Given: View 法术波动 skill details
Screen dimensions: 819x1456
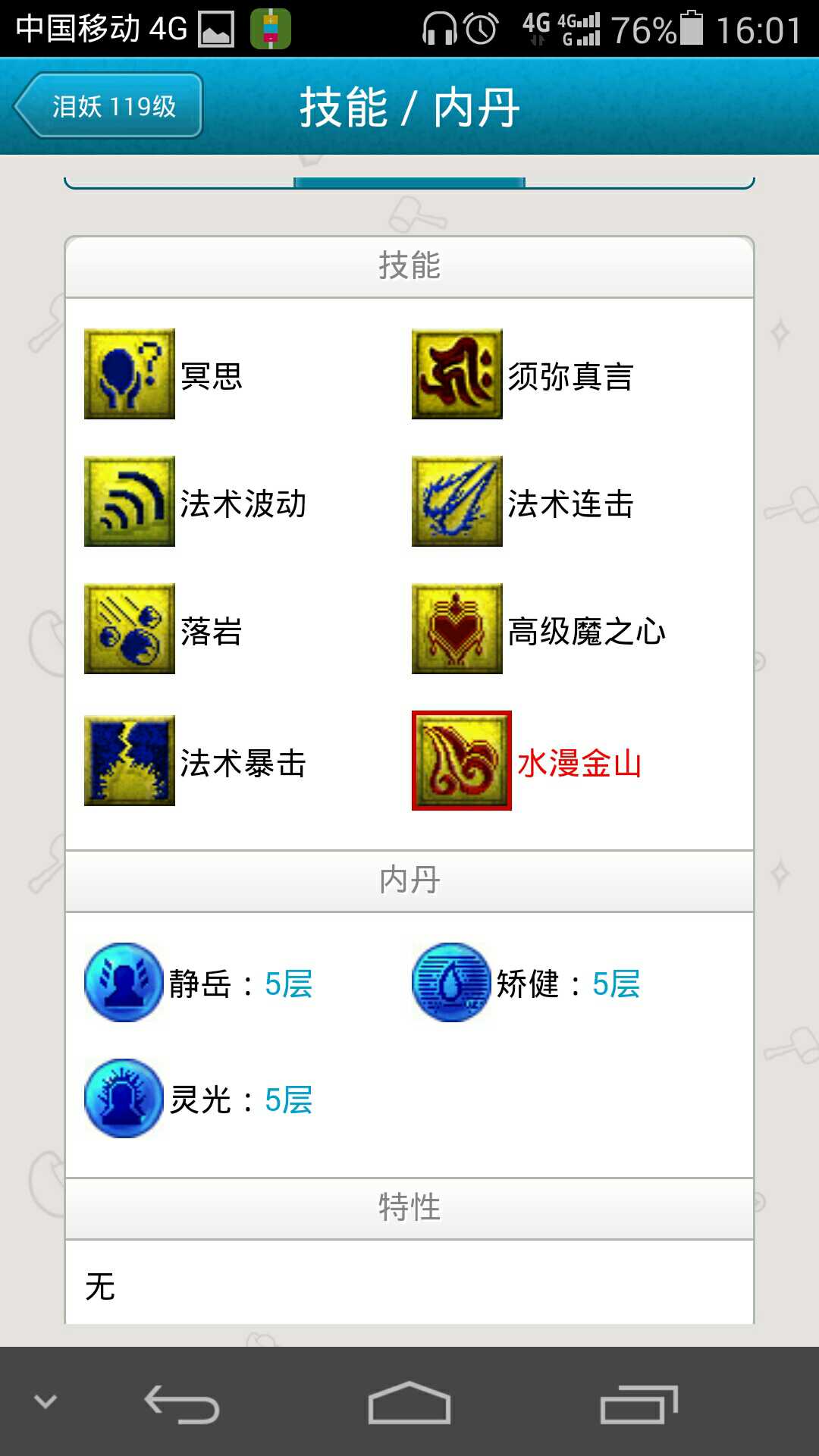Looking at the screenshot, I should 130,501.
